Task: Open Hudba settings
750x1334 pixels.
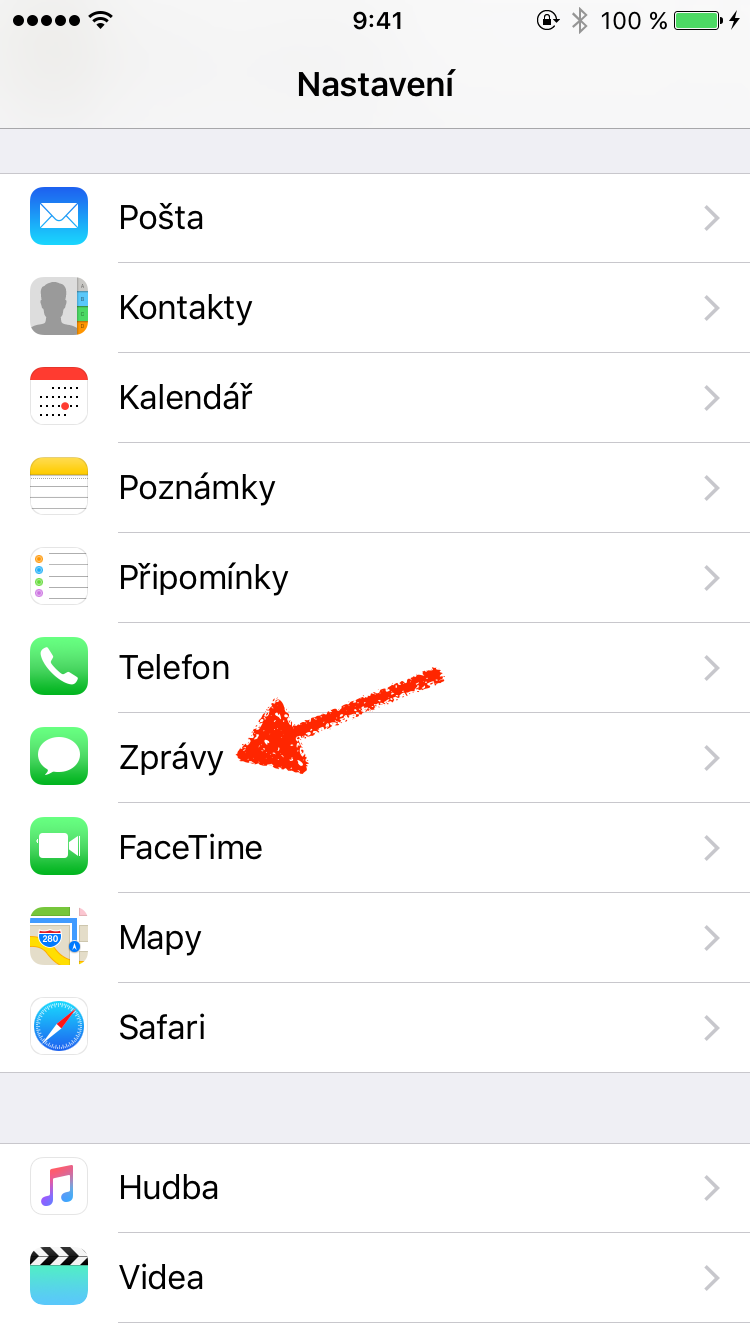Action: 375,1187
